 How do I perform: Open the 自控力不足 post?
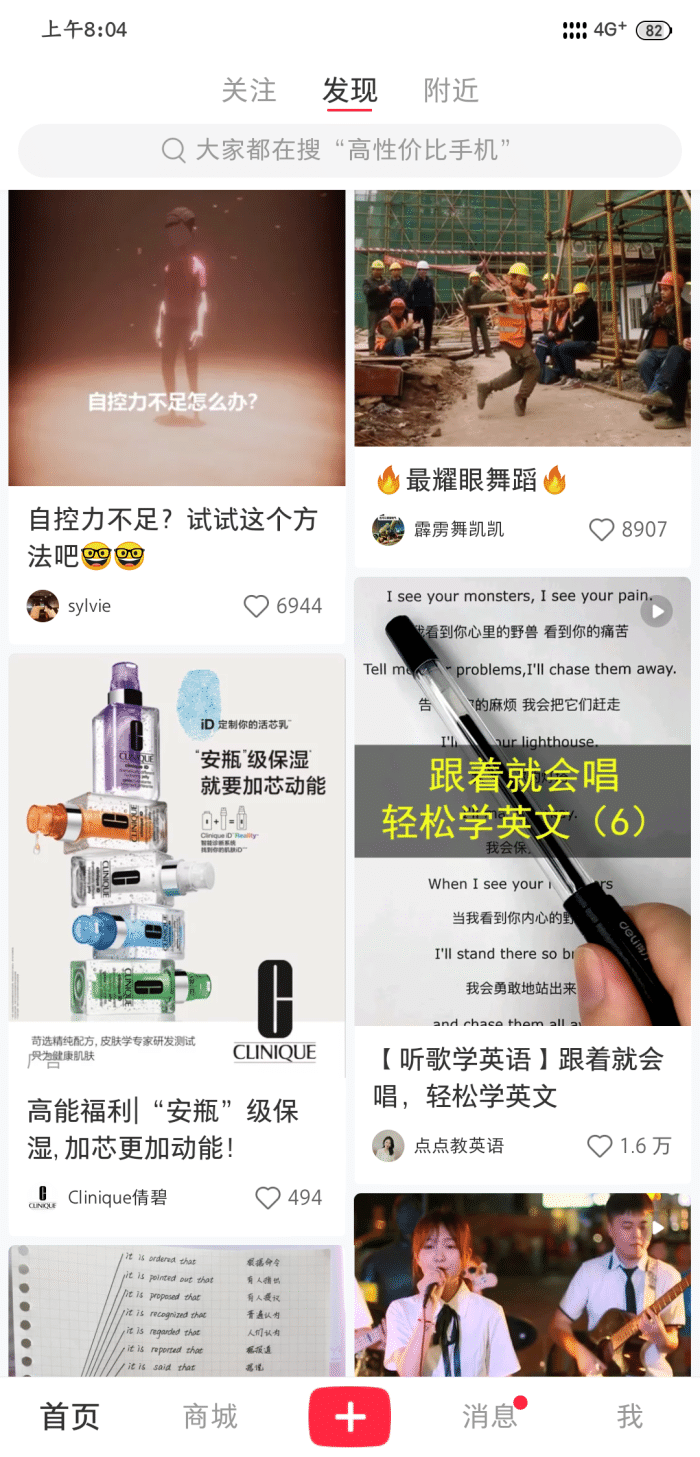coord(177,338)
